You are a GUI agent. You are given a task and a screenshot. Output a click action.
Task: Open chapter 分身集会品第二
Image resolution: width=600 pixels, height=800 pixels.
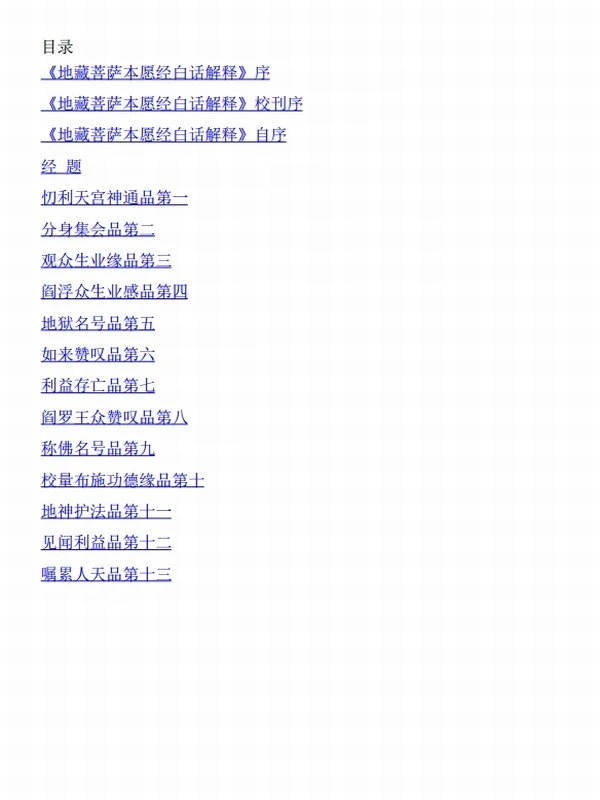point(98,229)
